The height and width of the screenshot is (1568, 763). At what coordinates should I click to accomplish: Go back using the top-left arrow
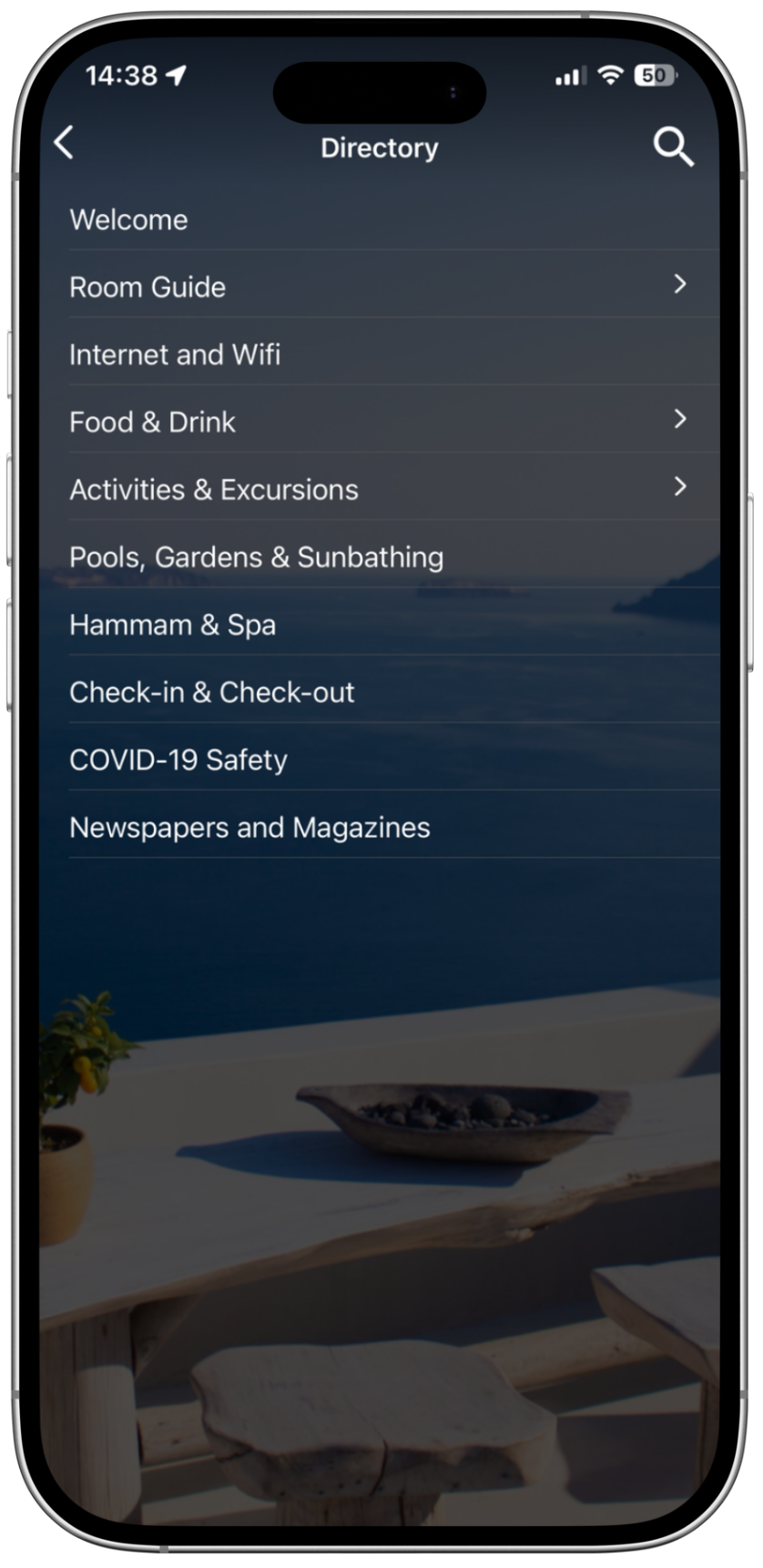64,144
